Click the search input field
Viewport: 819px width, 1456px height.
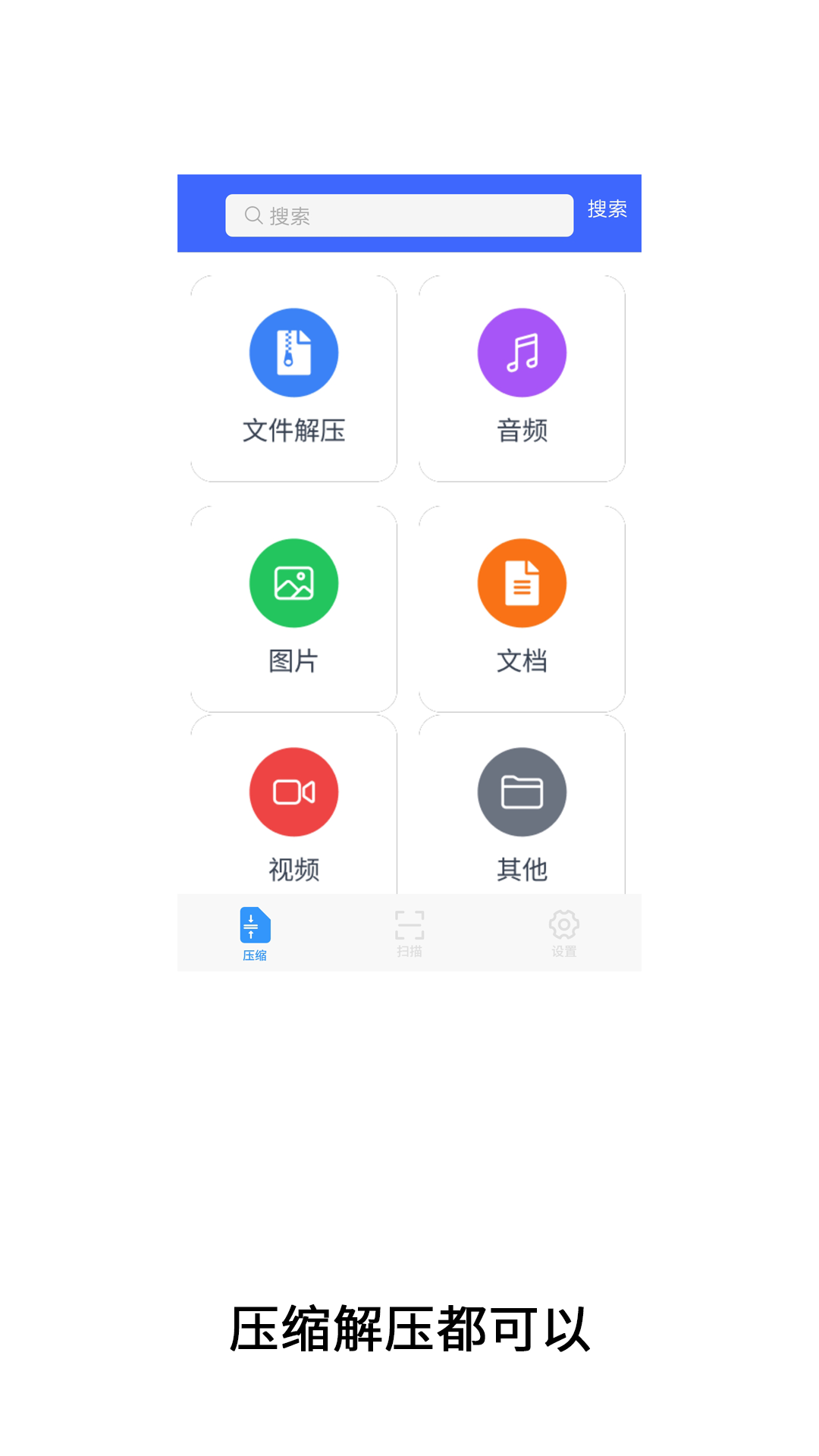click(x=399, y=215)
